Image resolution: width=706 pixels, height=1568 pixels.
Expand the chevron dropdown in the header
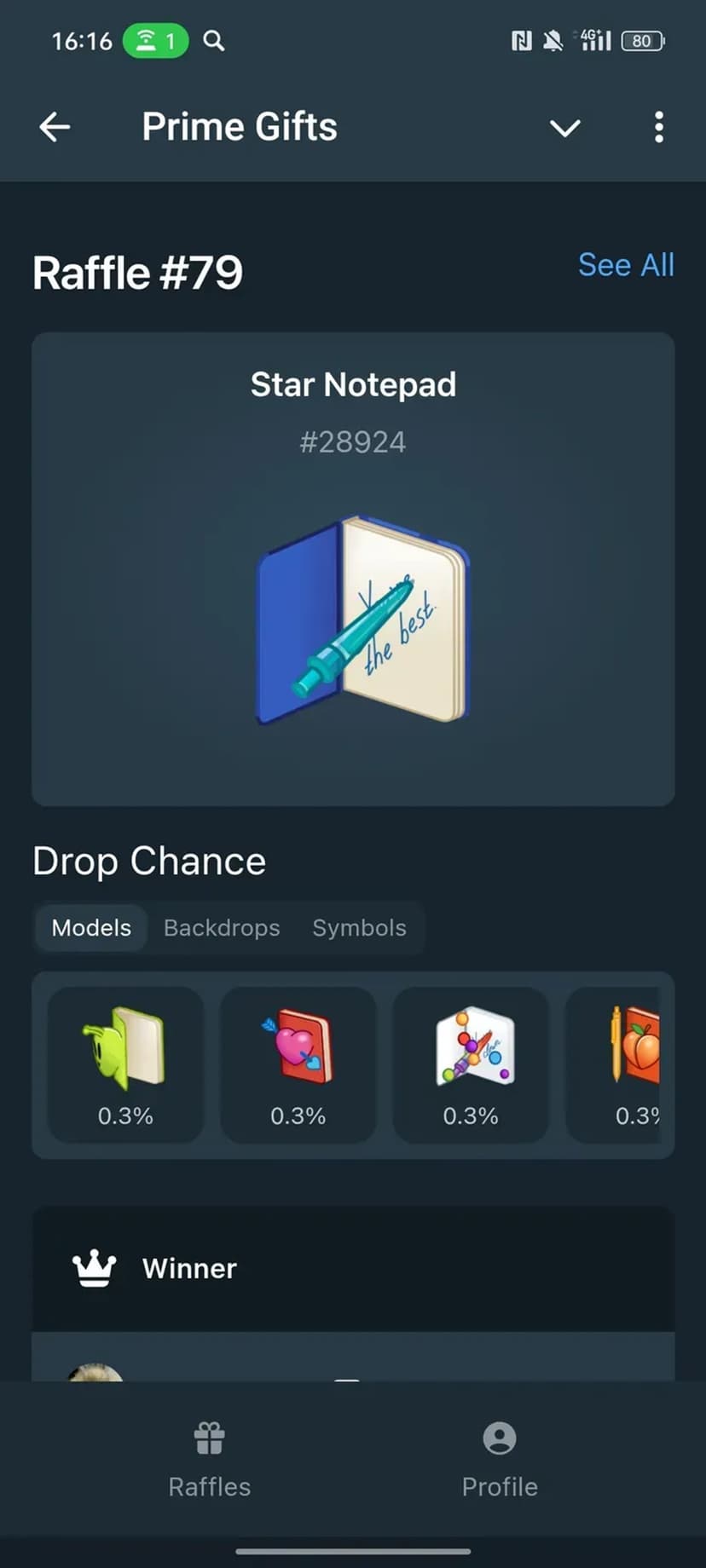pos(564,128)
